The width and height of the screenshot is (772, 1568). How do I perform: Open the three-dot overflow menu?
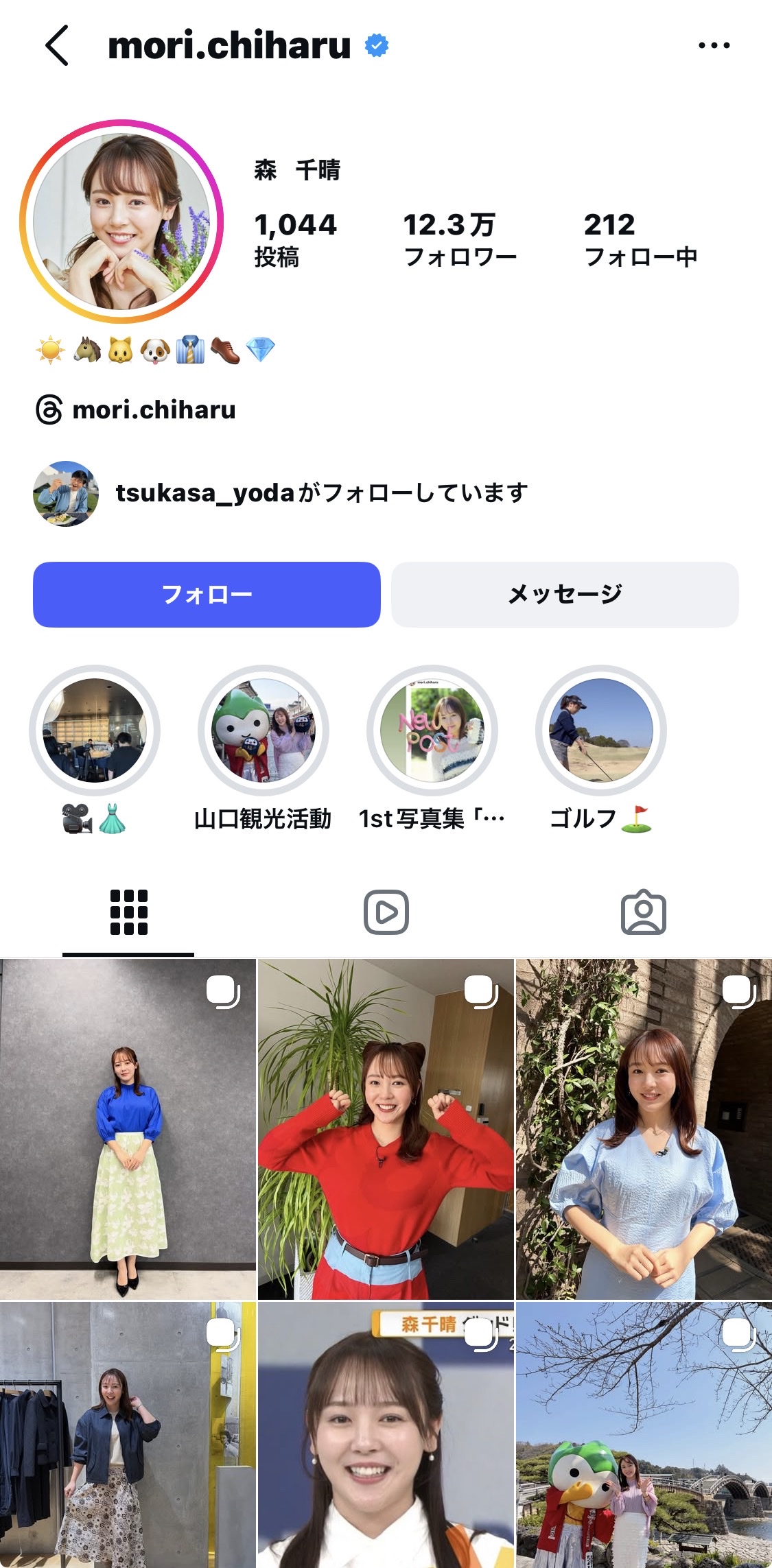[714, 45]
